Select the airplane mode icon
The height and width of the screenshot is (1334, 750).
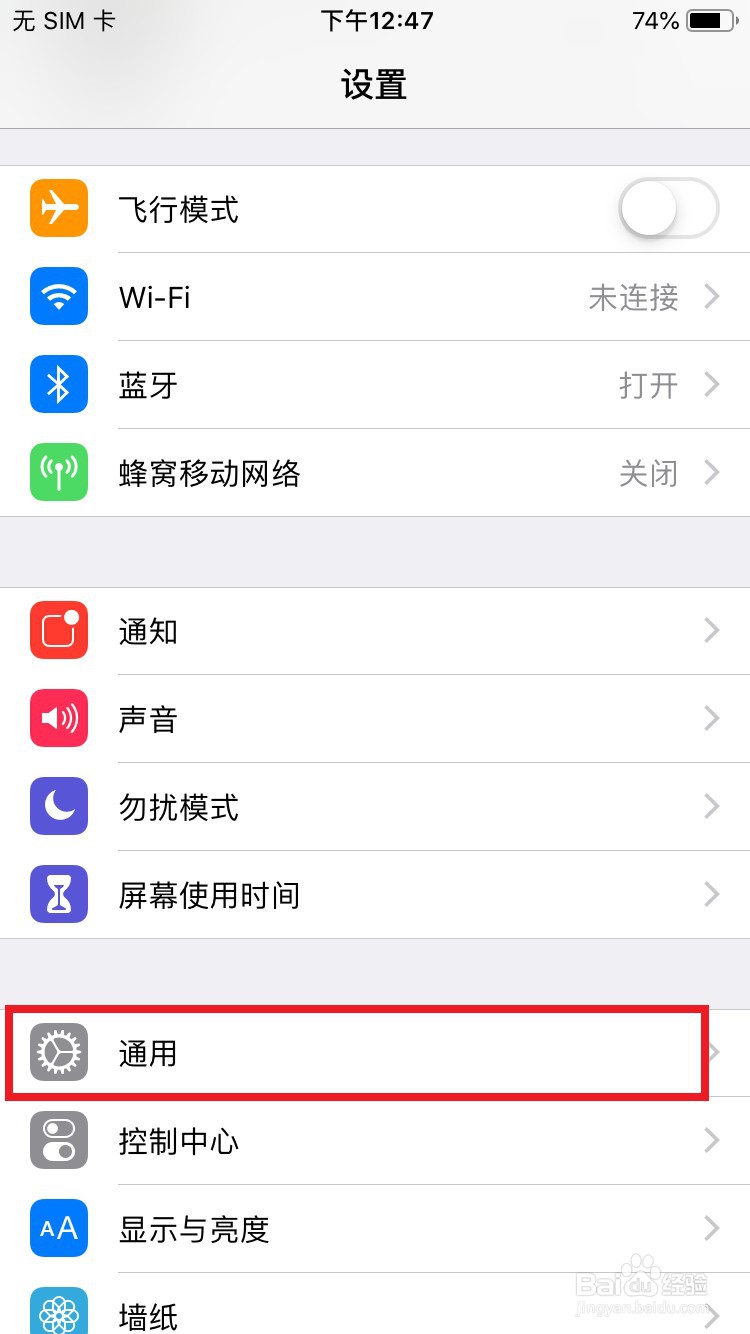tap(58, 208)
